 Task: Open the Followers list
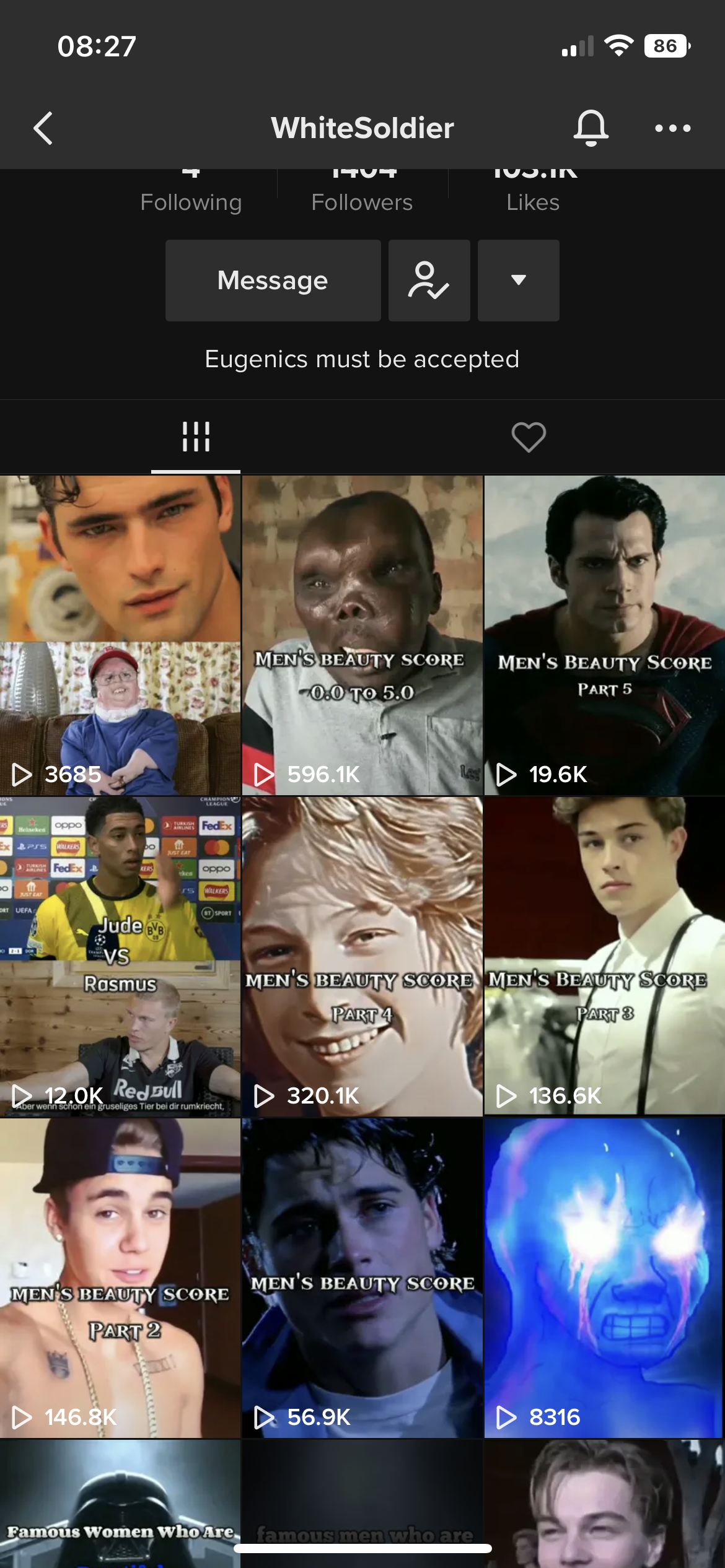click(362, 192)
